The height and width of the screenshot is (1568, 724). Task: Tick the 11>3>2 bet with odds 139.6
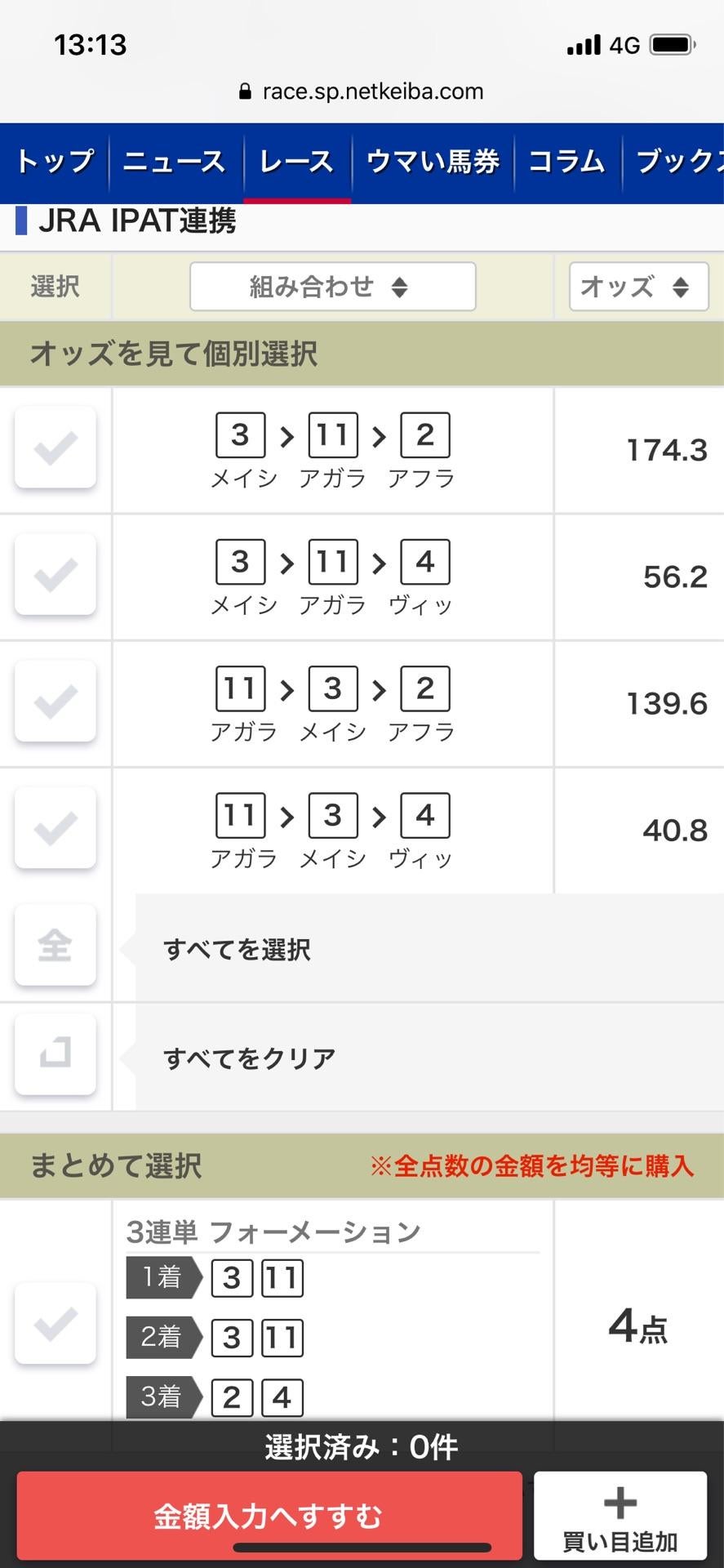click(56, 702)
